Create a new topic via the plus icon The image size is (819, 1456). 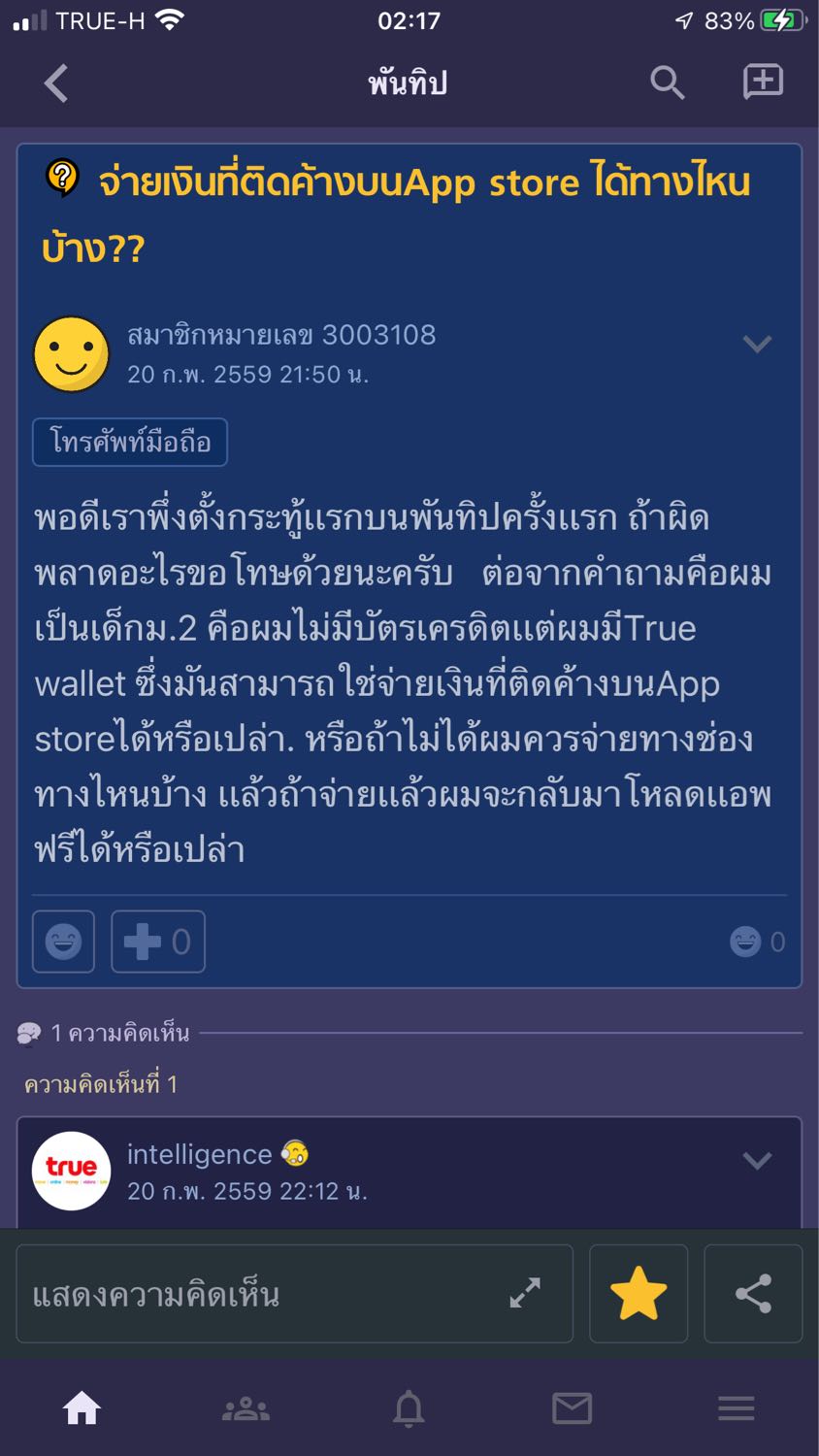[x=763, y=83]
